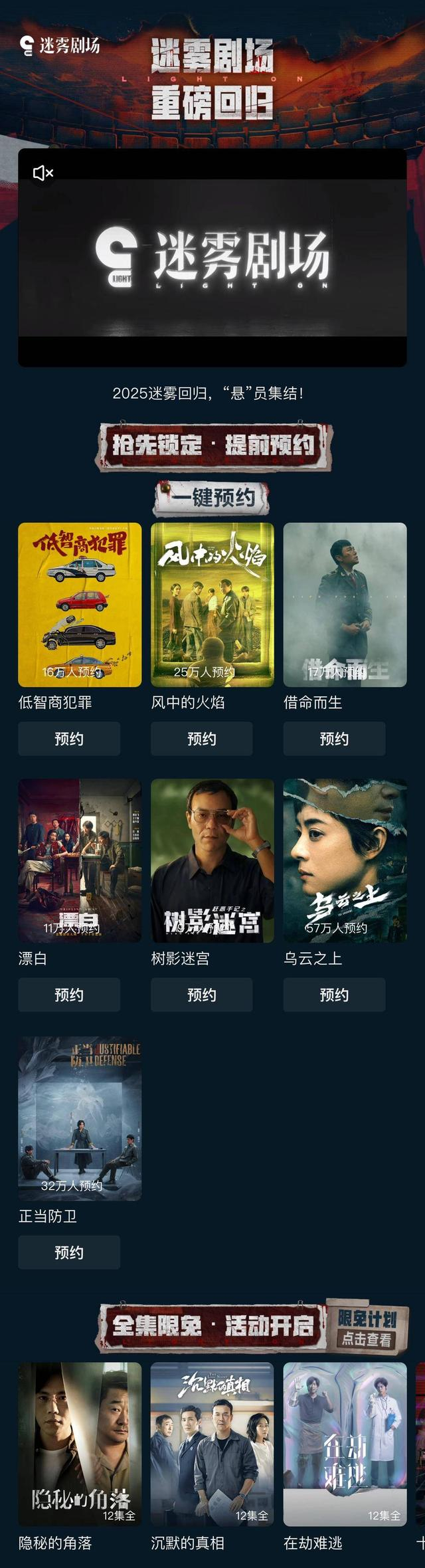Image resolution: width=425 pixels, height=1568 pixels.
Task: Reserve the drama 借命而生
Action: pyautogui.click(x=334, y=739)
